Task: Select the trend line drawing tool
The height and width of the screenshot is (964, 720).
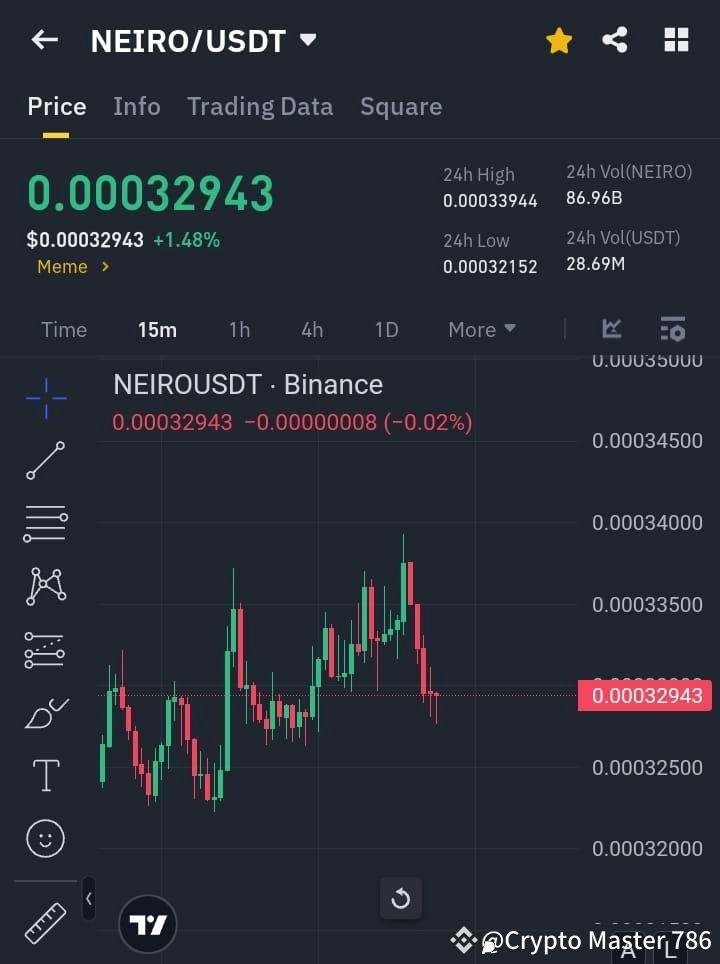Action: pyautogui.click(x=45, y=461)
